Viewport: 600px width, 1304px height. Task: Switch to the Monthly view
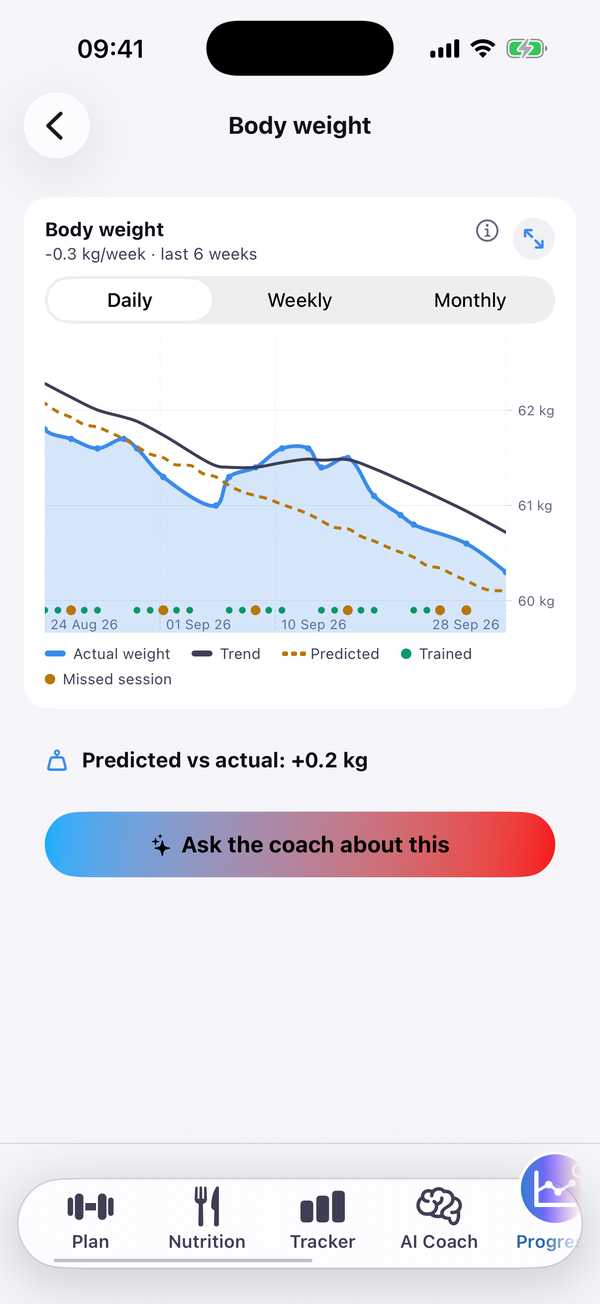click(470, 300)
